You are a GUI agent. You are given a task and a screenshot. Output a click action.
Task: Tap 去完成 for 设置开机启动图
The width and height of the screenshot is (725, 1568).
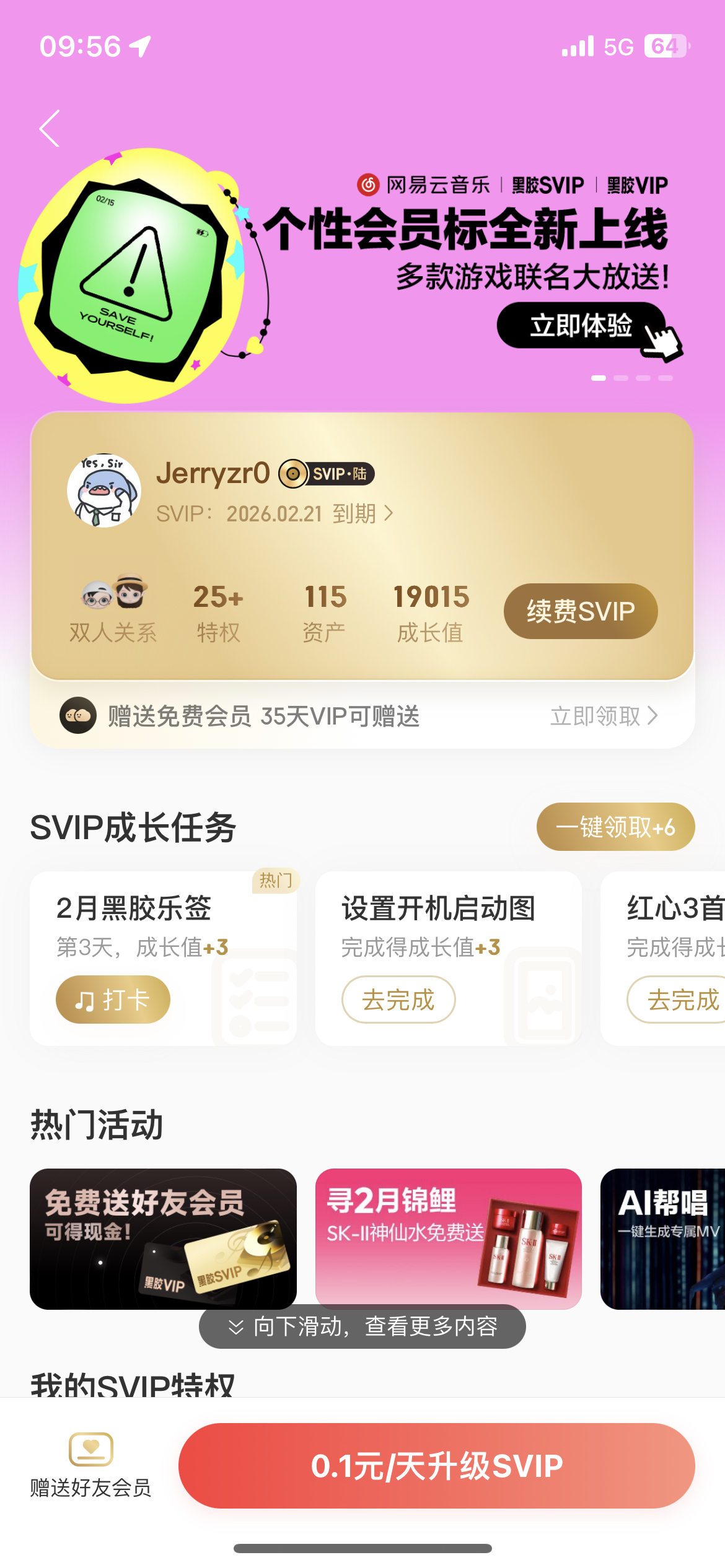tap(398, 1000)
